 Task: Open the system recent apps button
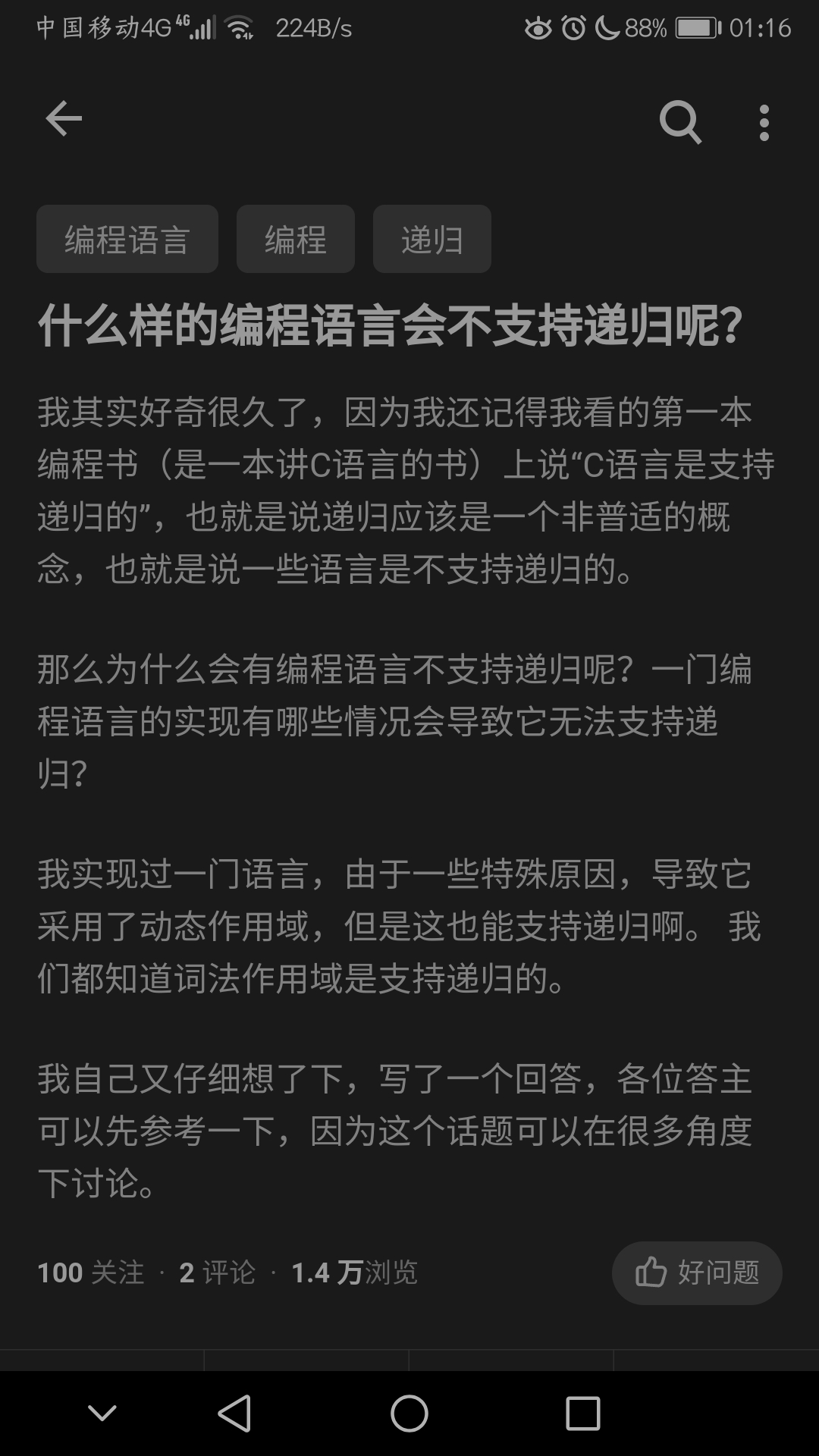pos(582,1414)
